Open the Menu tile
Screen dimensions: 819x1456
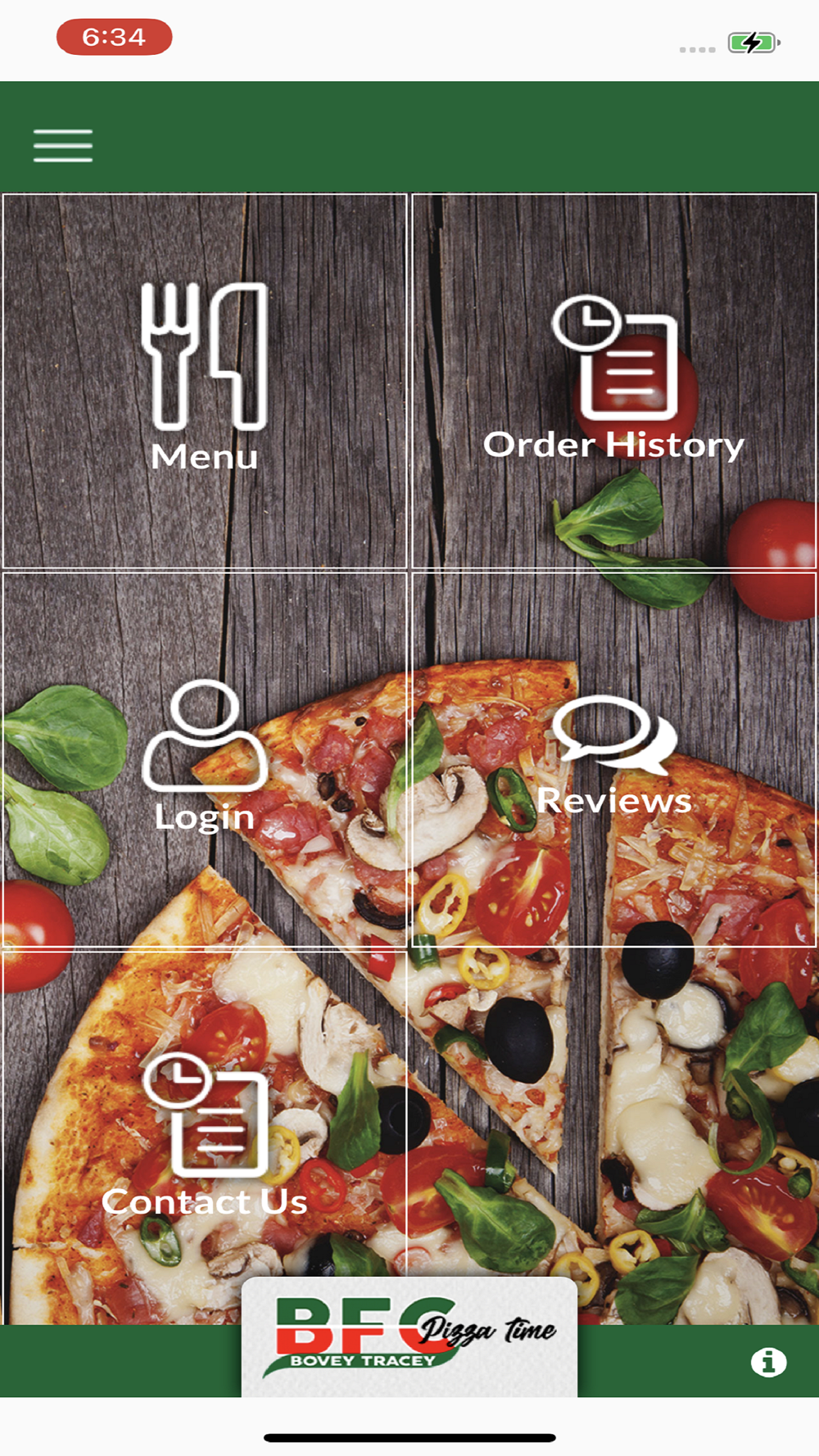[205, 380]
